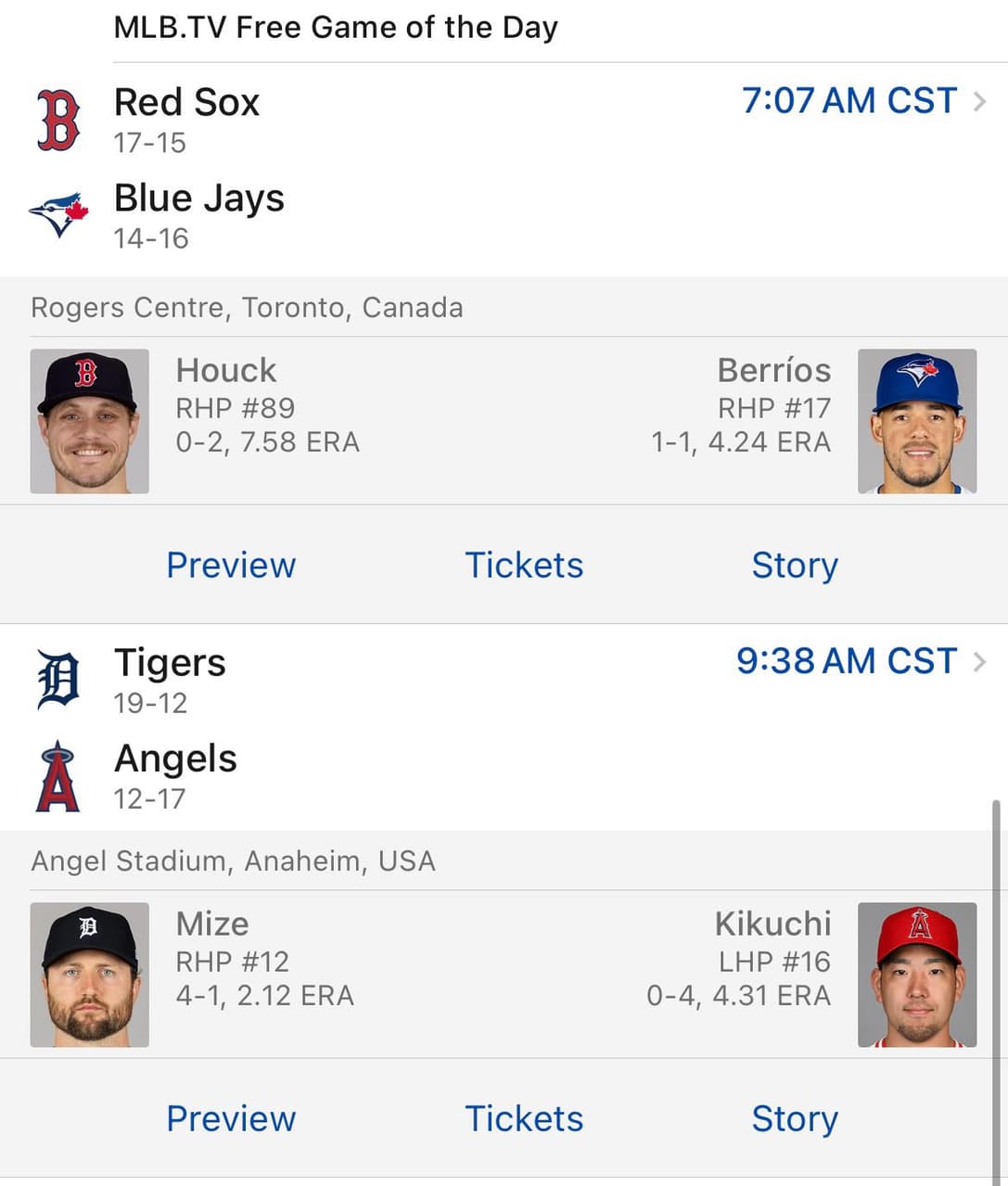Click the Rogers Centre venue label

(248, 307)
